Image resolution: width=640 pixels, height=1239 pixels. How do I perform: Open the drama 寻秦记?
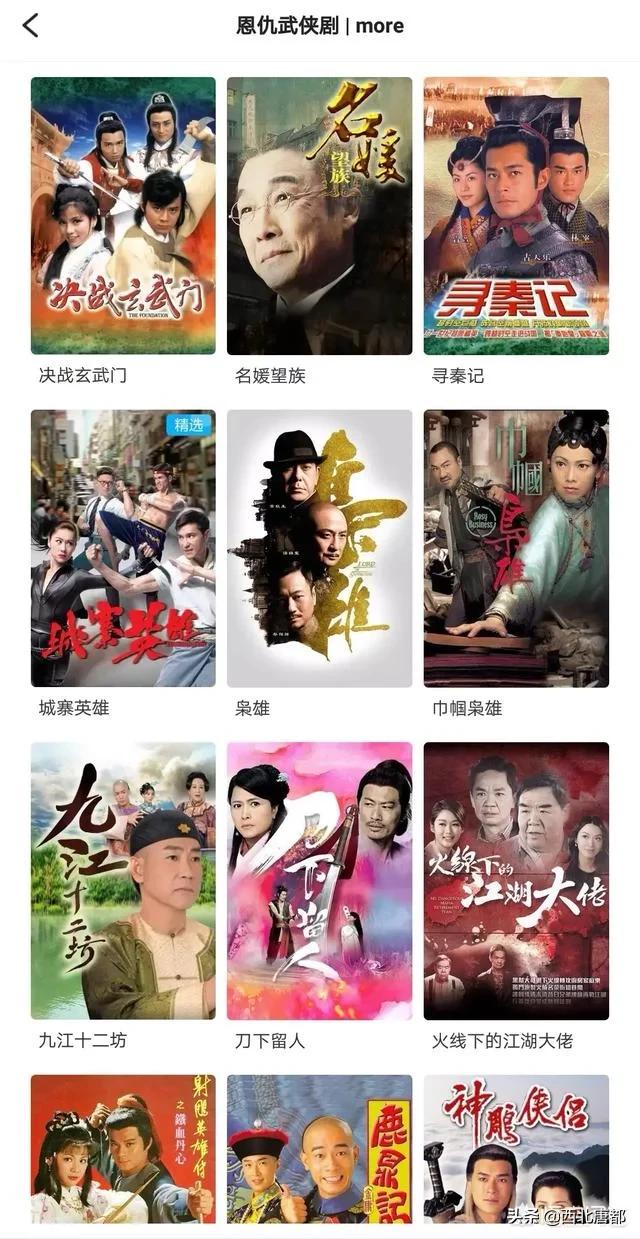(x=516, y=216)
